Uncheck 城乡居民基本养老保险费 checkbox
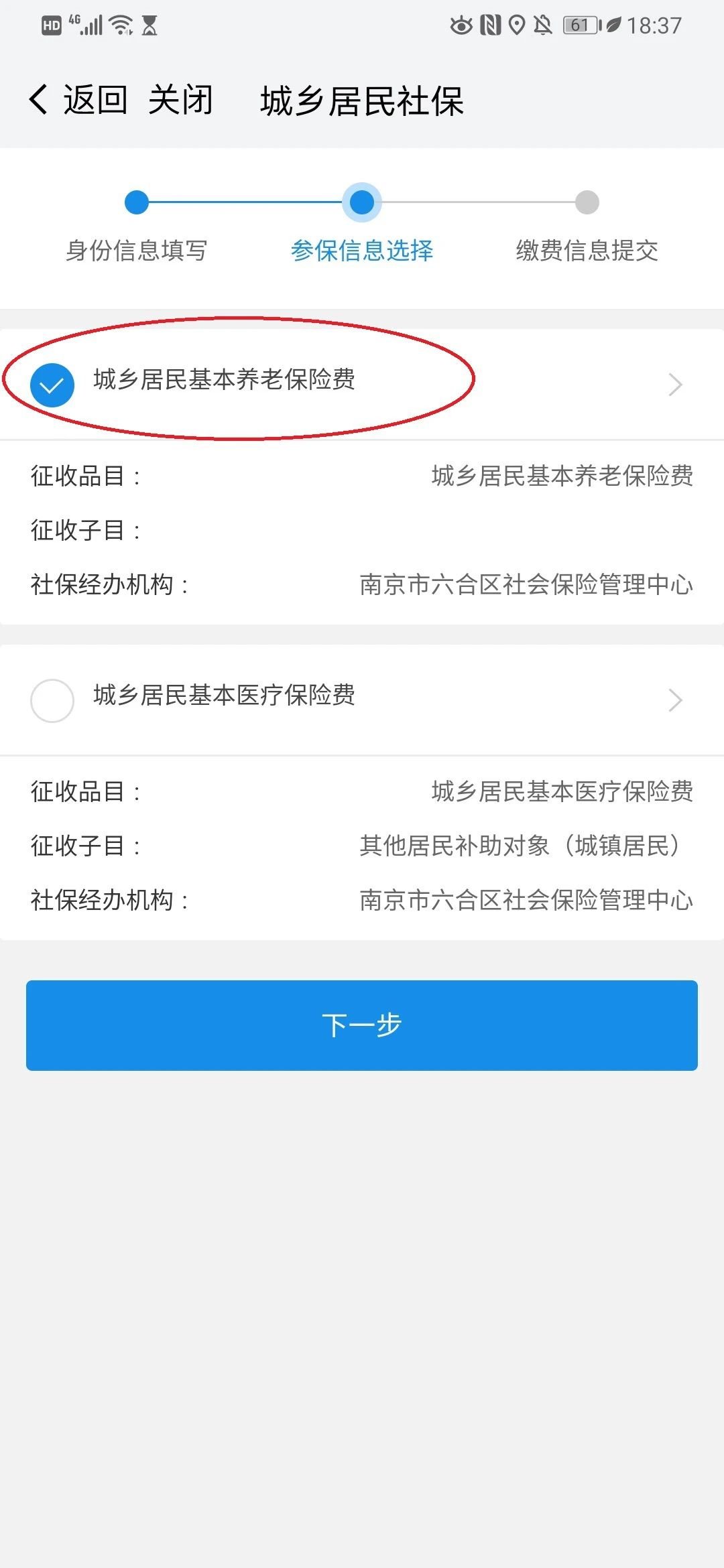 (x=52, y=385)
